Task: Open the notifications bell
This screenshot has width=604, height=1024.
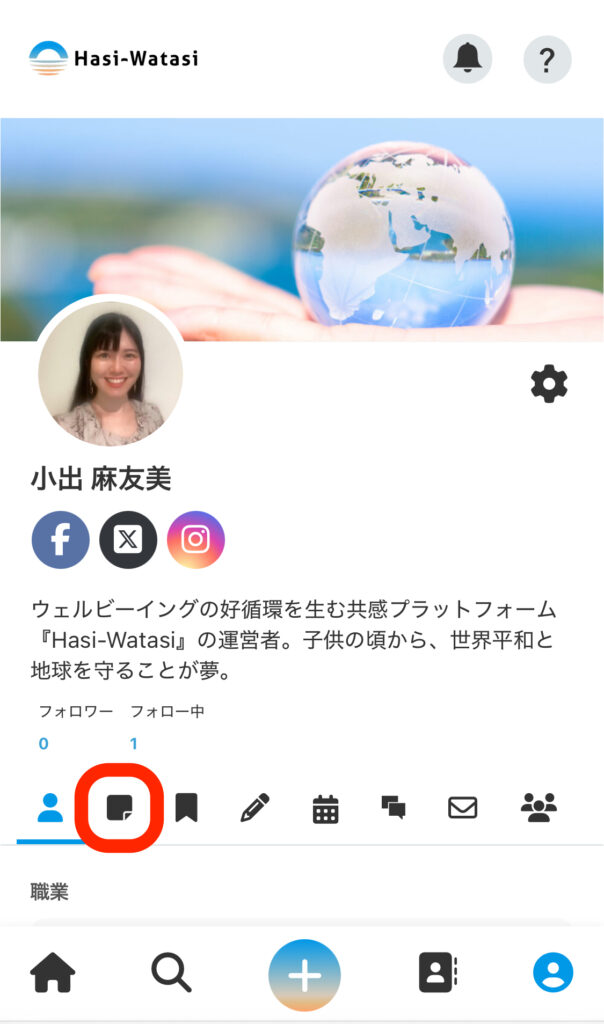Action: click(x=467, y=59)
